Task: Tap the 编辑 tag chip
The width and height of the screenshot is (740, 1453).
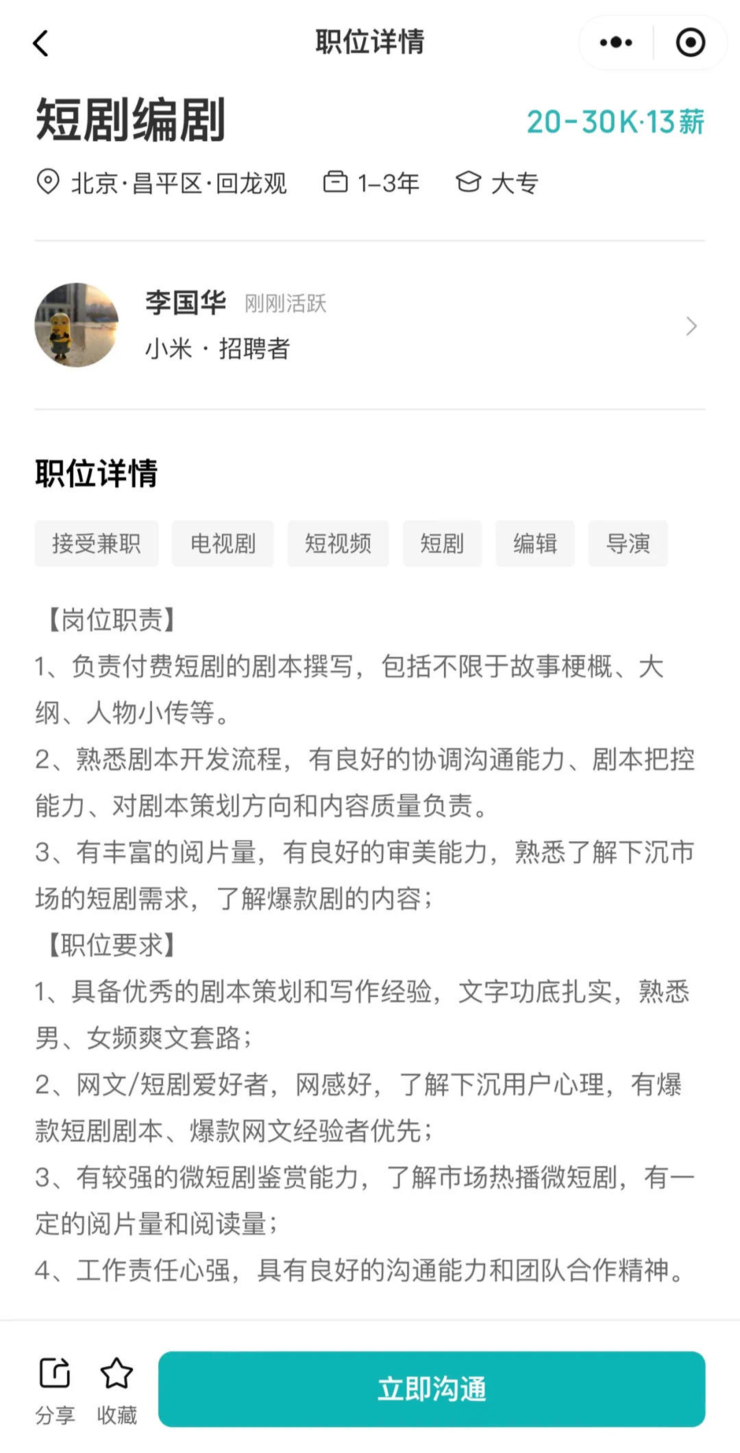Action: 535,543
